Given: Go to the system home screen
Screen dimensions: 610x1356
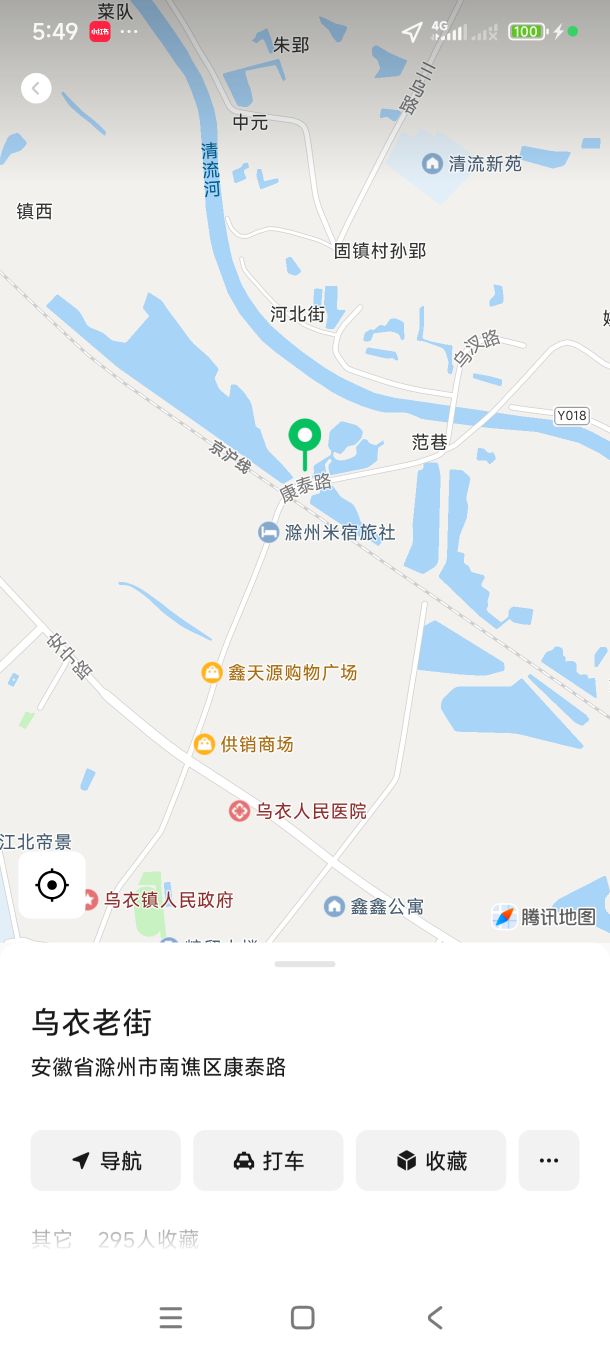Looking at the screenshot, I should pyautogui.click(x=303, y=1317).
